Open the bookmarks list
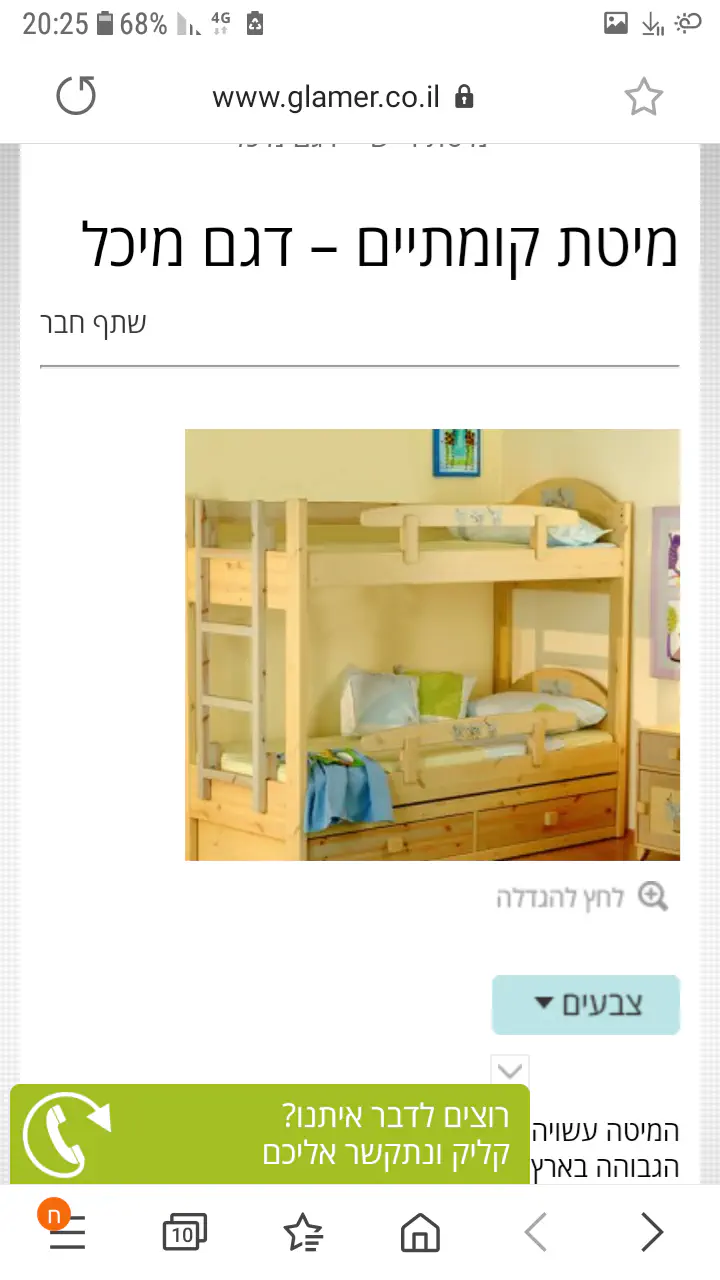This screenshot has width=720, height=1280. (303, 1233)
